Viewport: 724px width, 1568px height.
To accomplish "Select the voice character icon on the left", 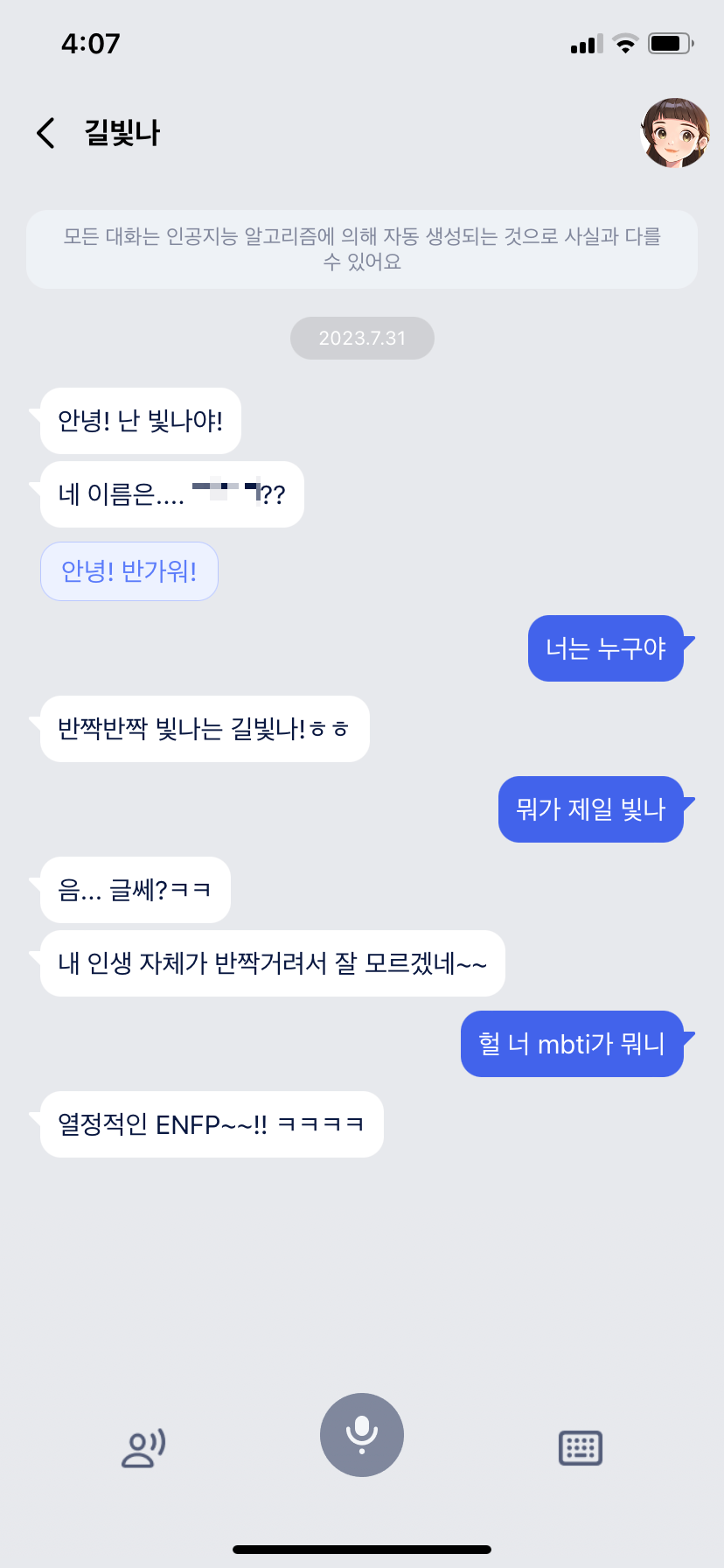I will [x=142, y=1448].
